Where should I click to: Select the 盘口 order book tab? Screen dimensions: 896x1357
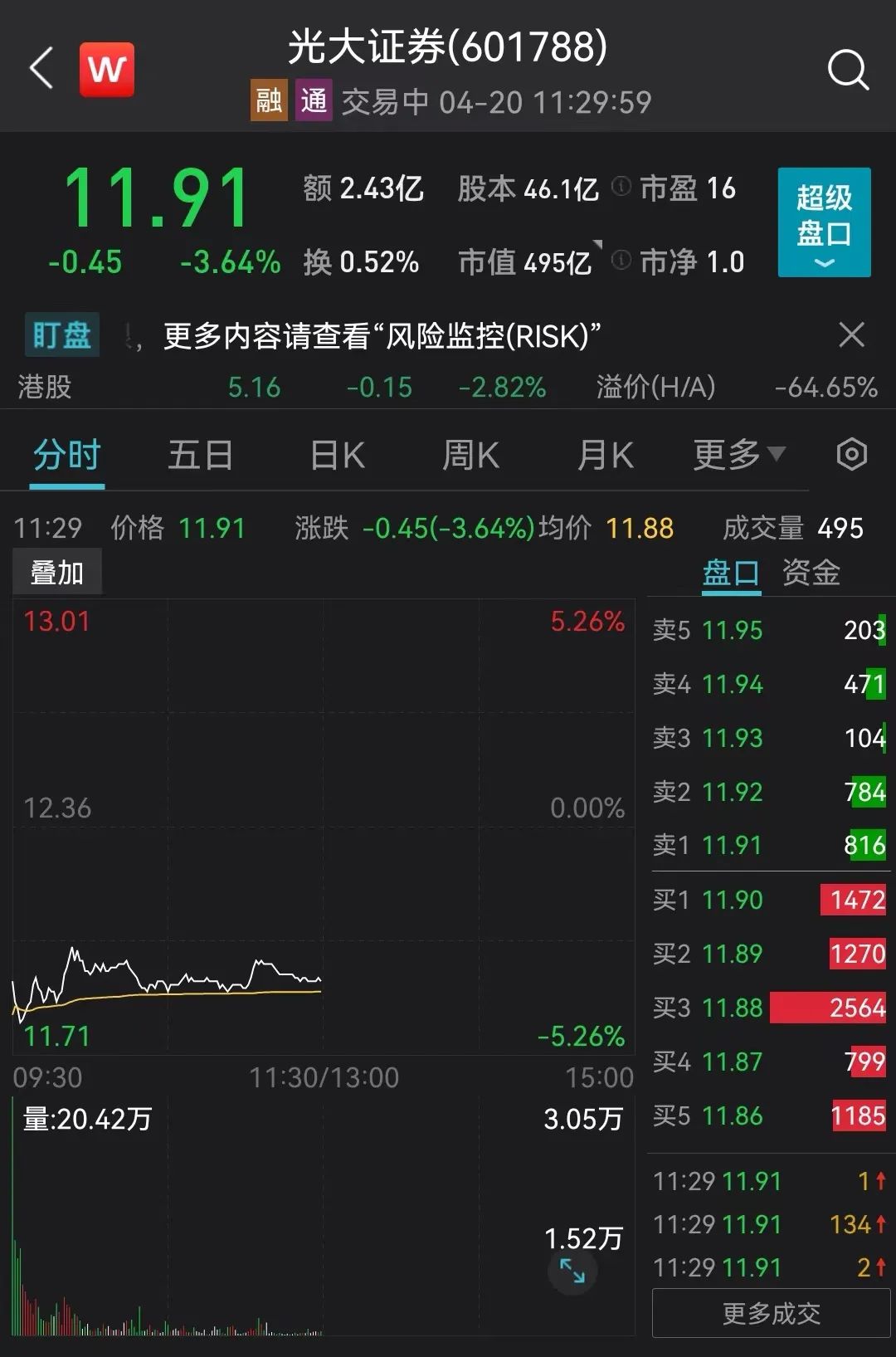730,573
